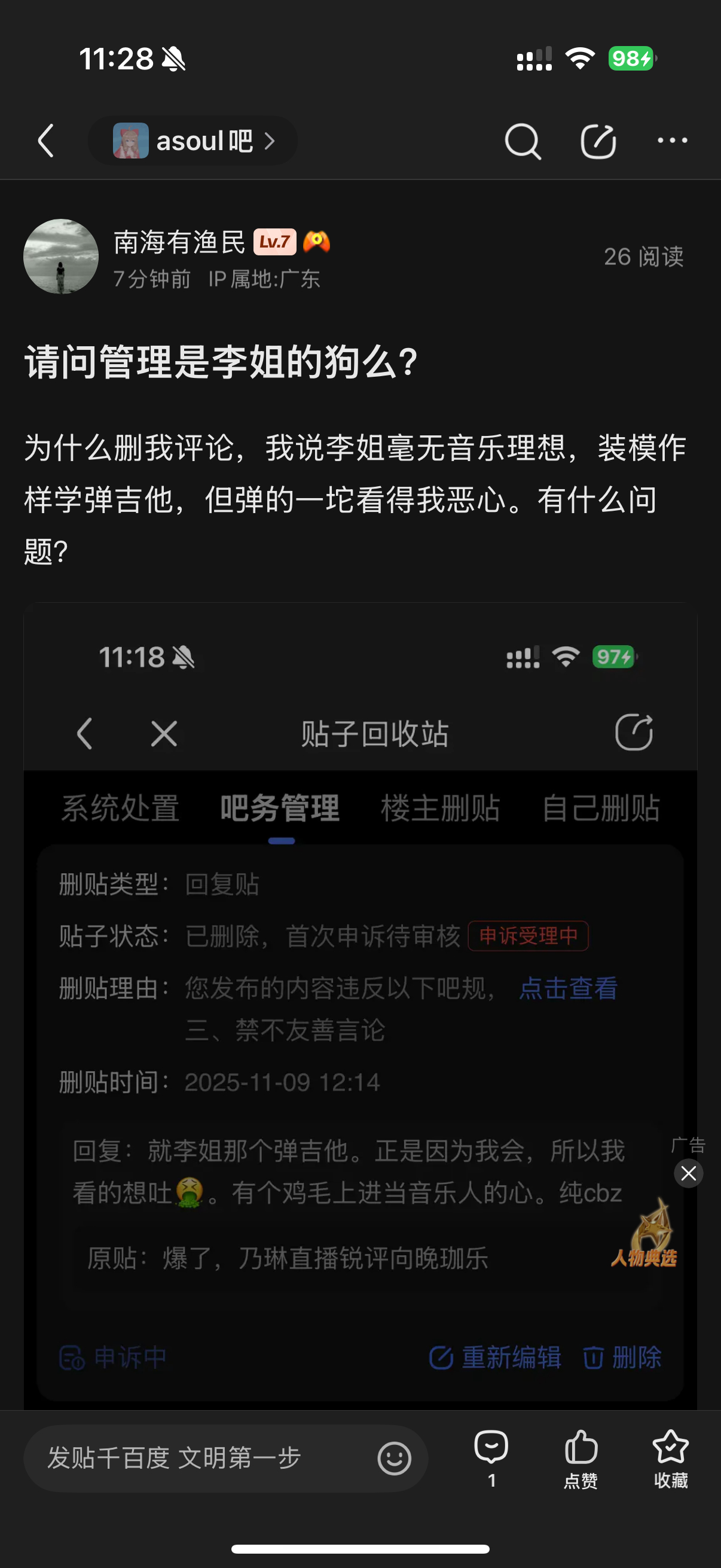The width and height of the screenshot is (721, 1568).
Task: Open the emoji picker in the reply bar
Action: pos(394,1459)
